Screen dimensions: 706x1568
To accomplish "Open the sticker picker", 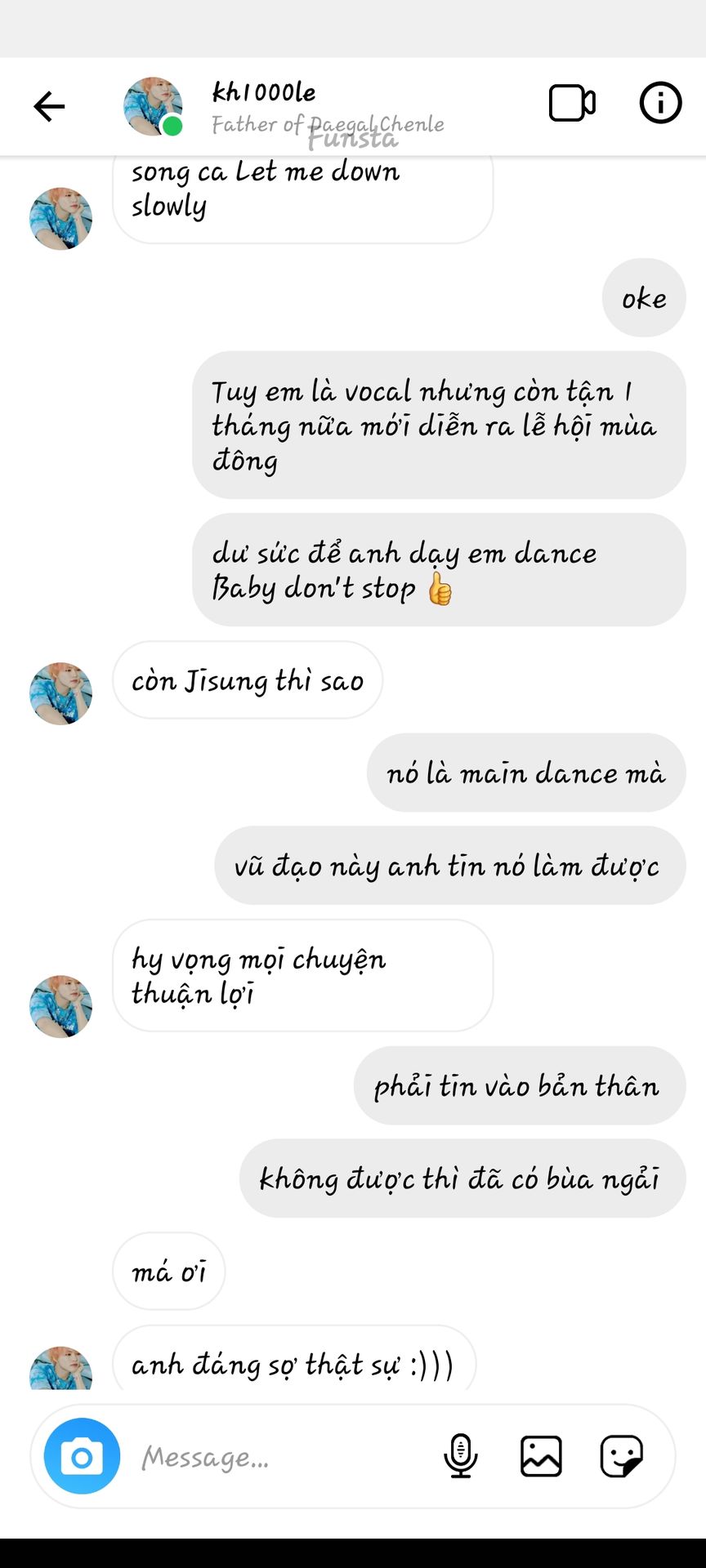I will [x=622, y=1456].
